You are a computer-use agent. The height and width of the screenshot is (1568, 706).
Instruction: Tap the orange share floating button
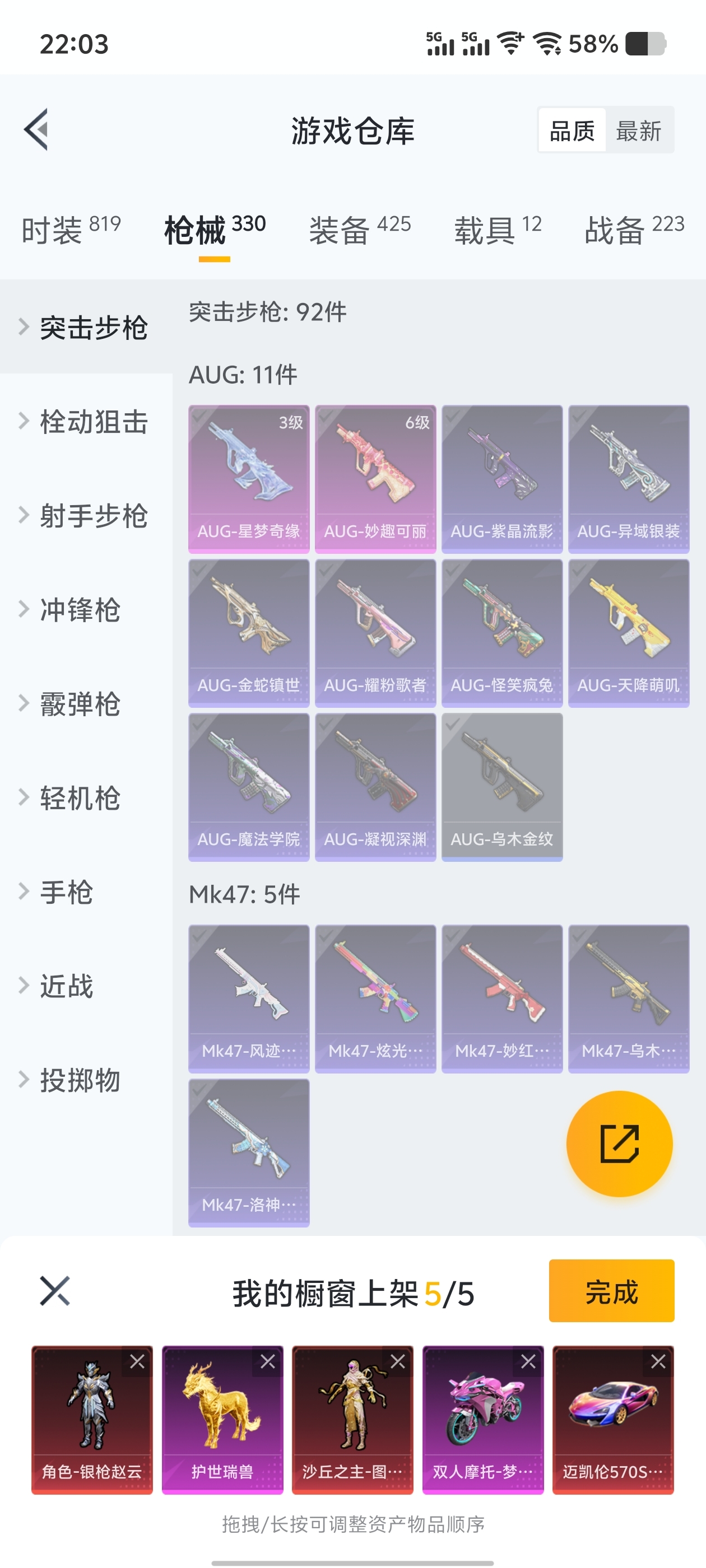pos(620,1144)
